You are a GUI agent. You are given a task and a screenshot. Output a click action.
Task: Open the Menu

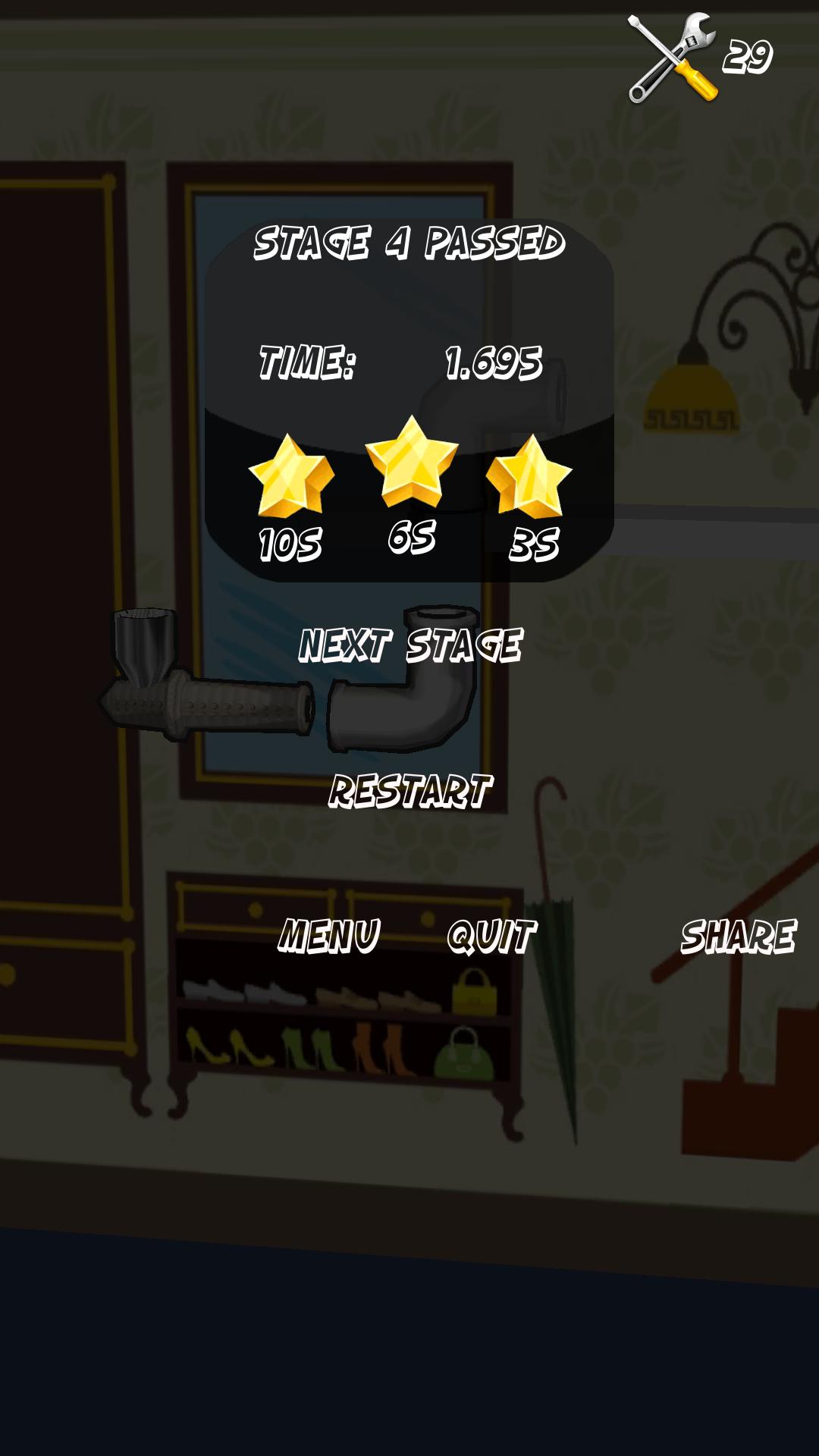[x=329, y=935]
